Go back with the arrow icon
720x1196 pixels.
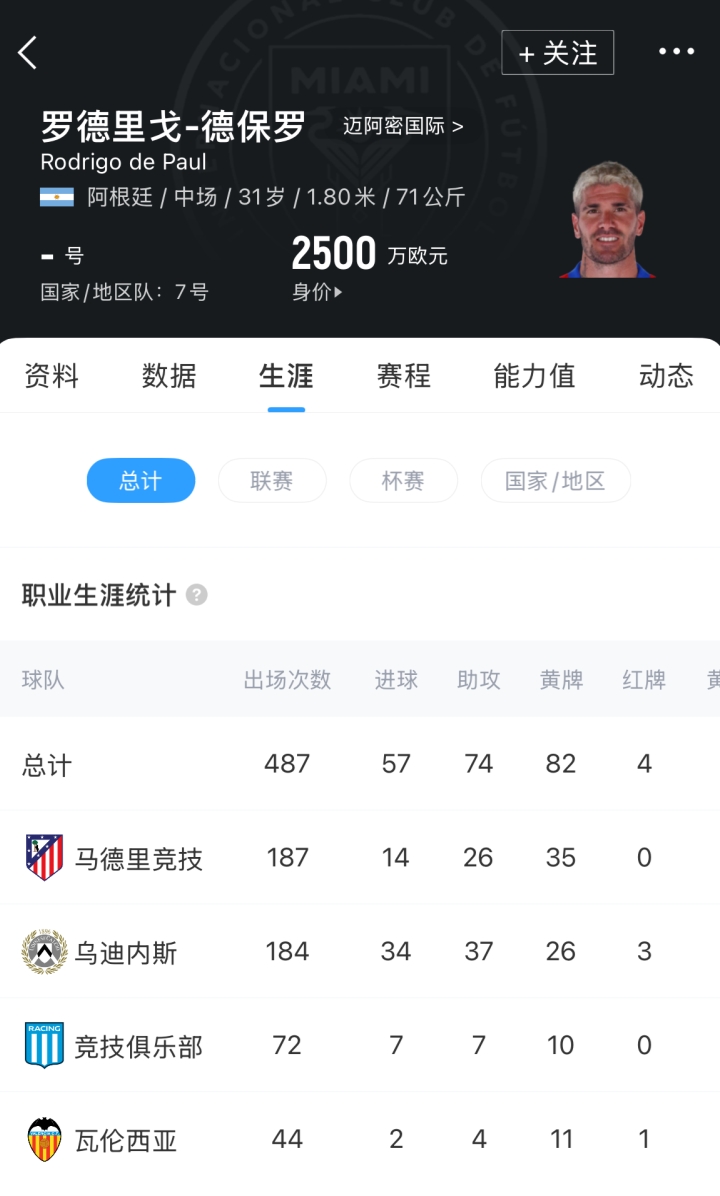(x=28, y=52)
